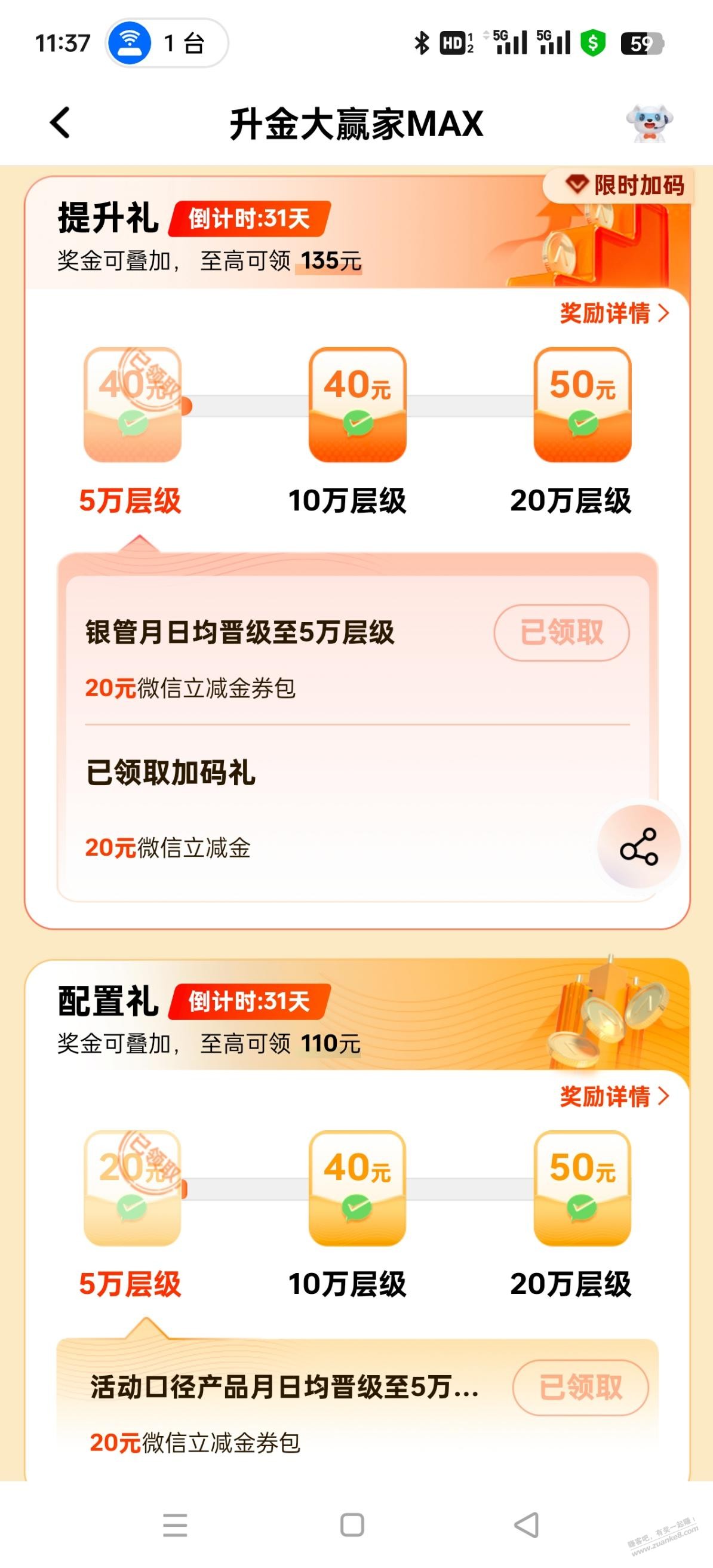Open 奖励详情 in the 配置礼 section
Image resolution: width=713 pixels, height=1568 pixels.
point(614,1096)
